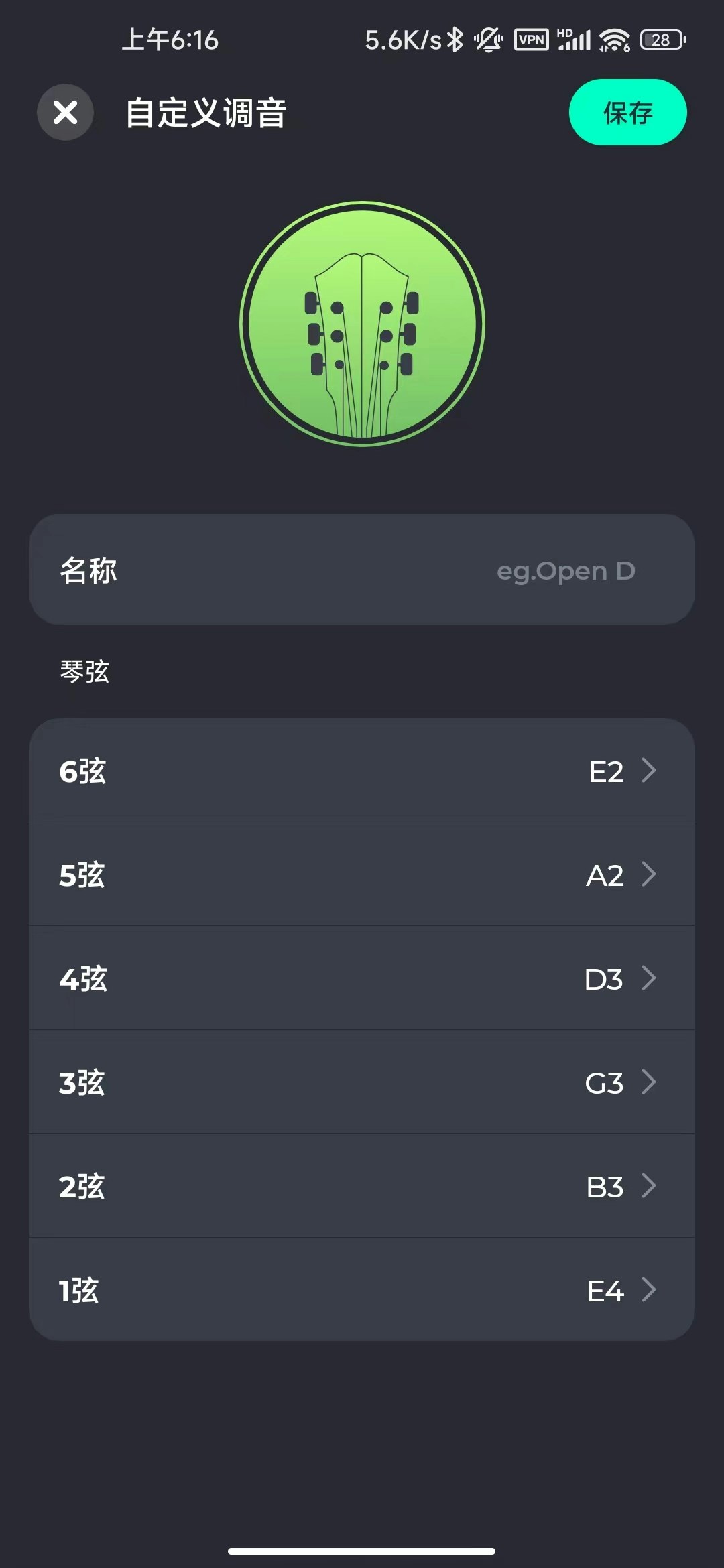
Task: Tap the eg.Open D placeholder text
Action: click(566, 570)
